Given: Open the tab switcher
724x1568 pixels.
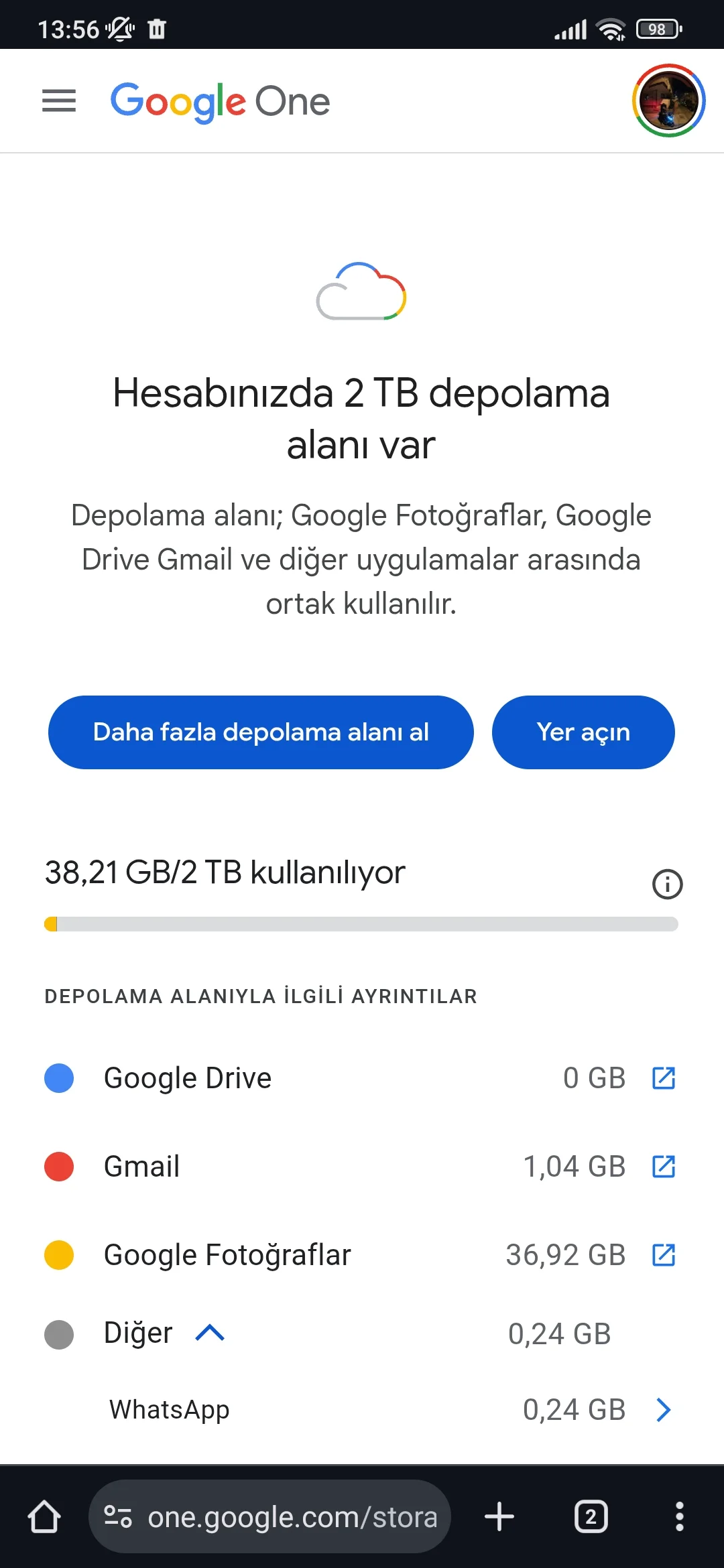Looking at the screenshot, I should 591,1517.
